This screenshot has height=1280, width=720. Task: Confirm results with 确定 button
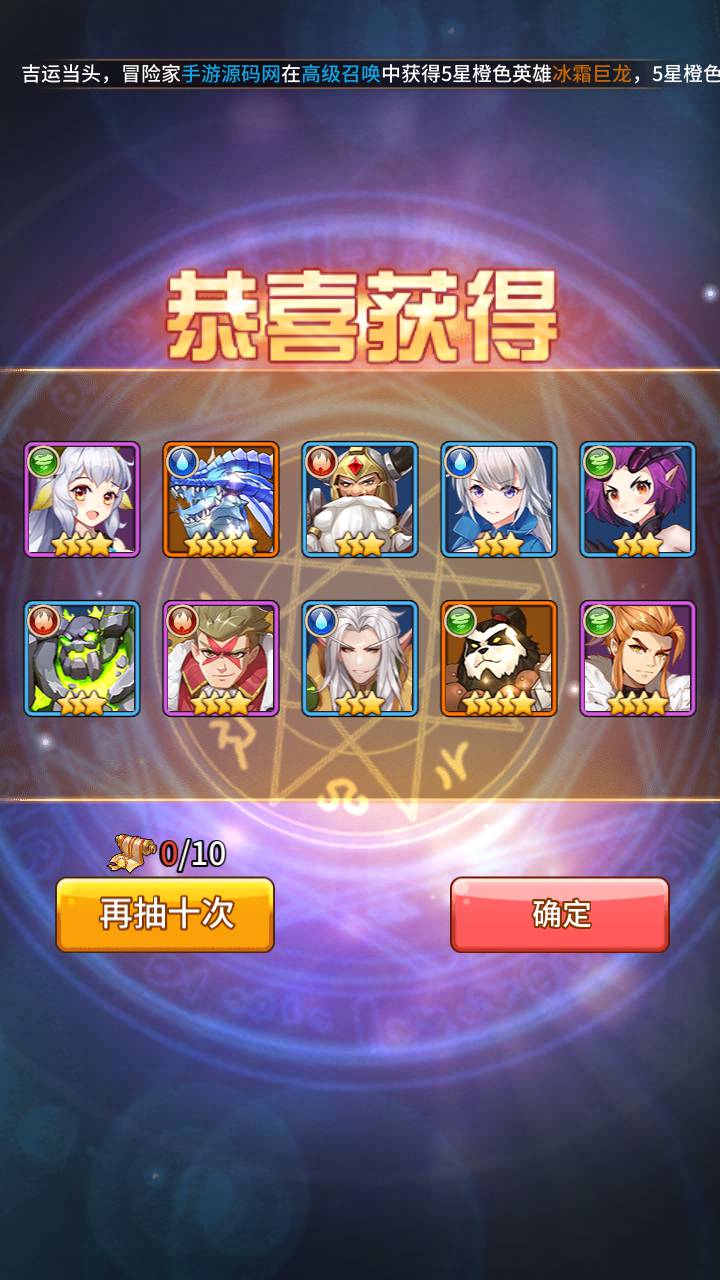click(559, 914)
